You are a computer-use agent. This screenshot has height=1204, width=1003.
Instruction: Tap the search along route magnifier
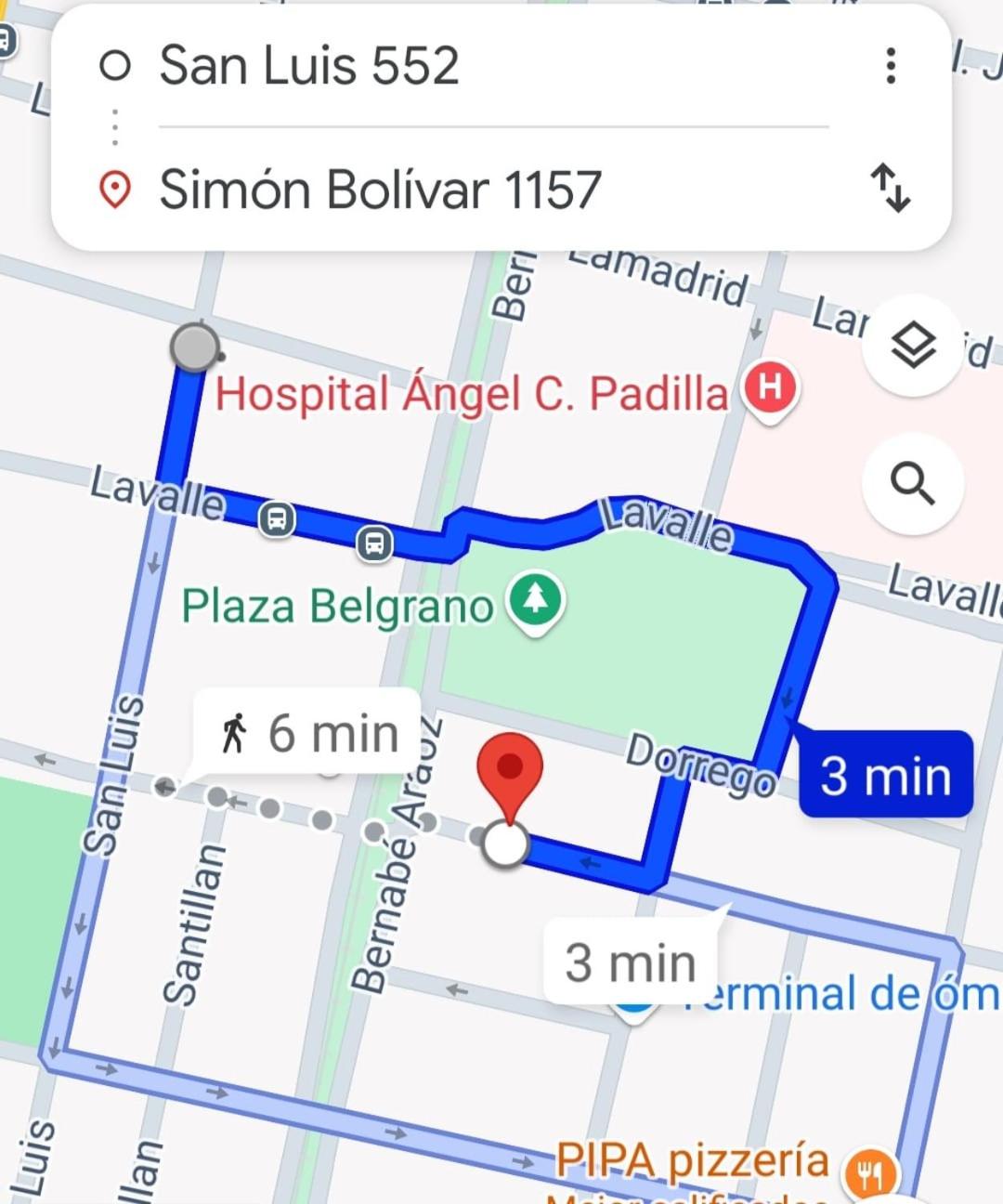pos(912,485)
